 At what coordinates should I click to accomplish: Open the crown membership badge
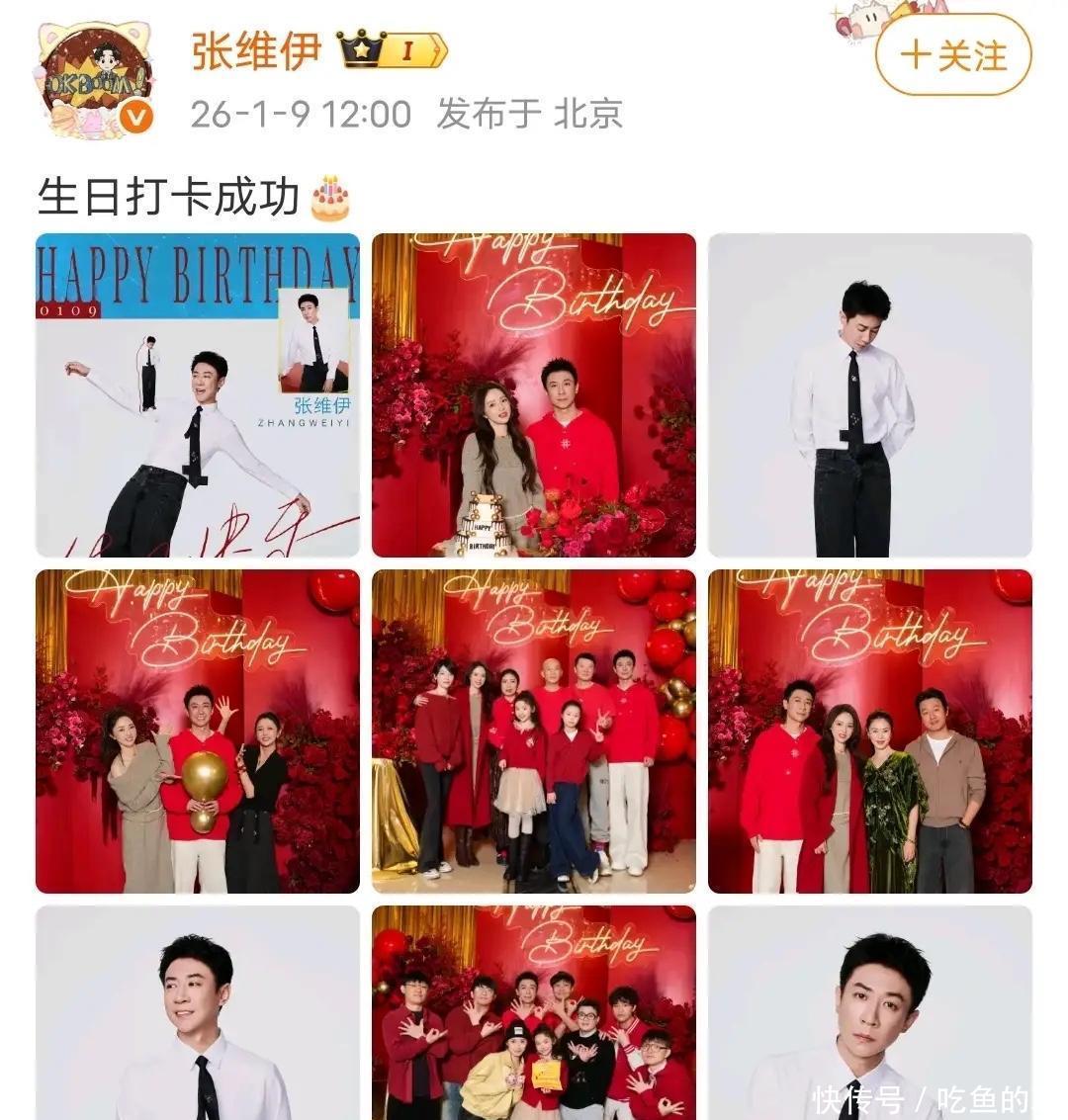click(394, 50)
